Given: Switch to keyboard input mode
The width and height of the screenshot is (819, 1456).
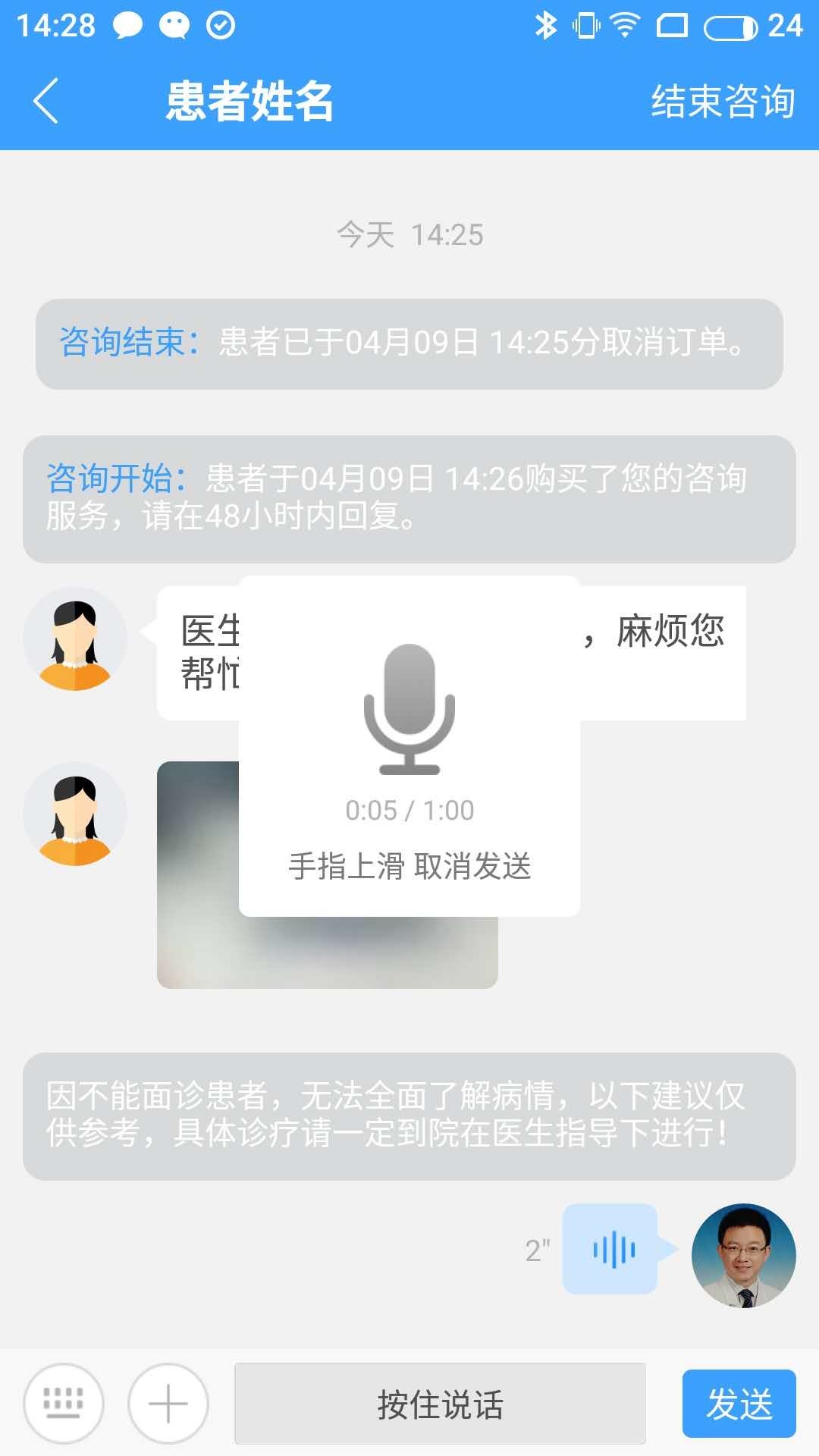Looking at the screenshot, I should click(64, 1404).
